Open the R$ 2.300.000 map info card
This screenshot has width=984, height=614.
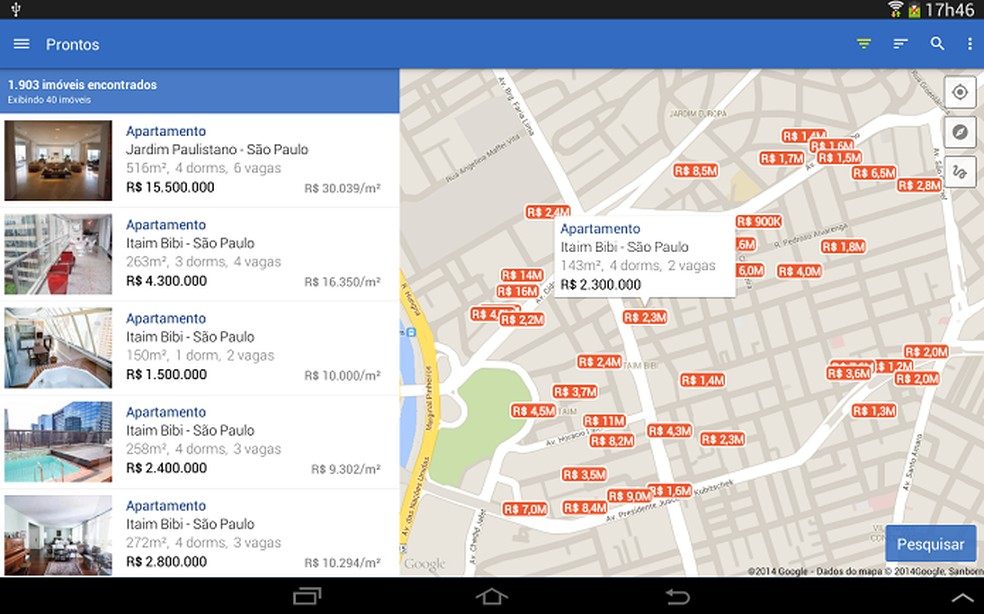pyautogui.click(x=644, y=257)
